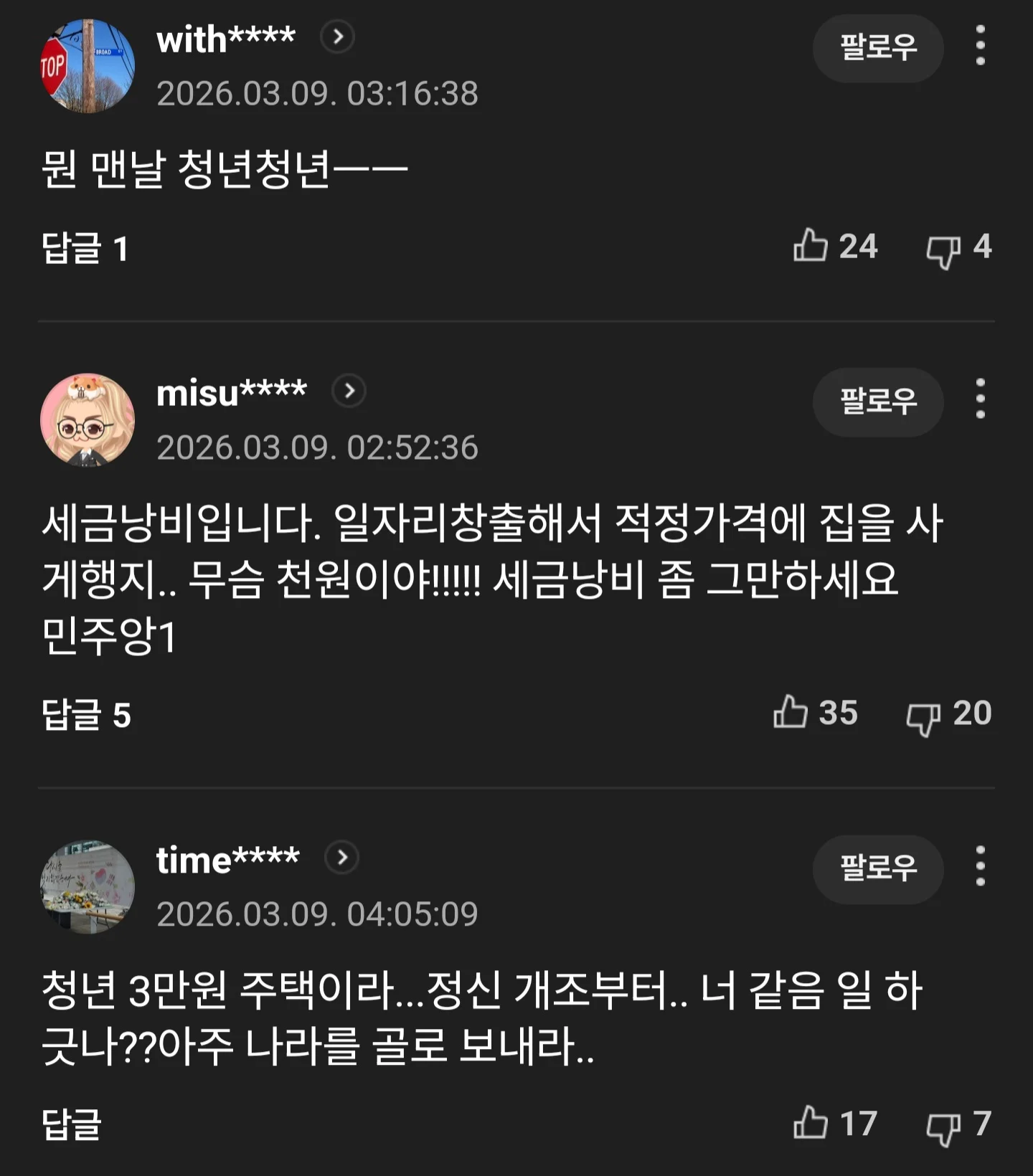Follow user with****
Screen dimensions: 1033x1176
pyautogui.click(x=877, y=47)
